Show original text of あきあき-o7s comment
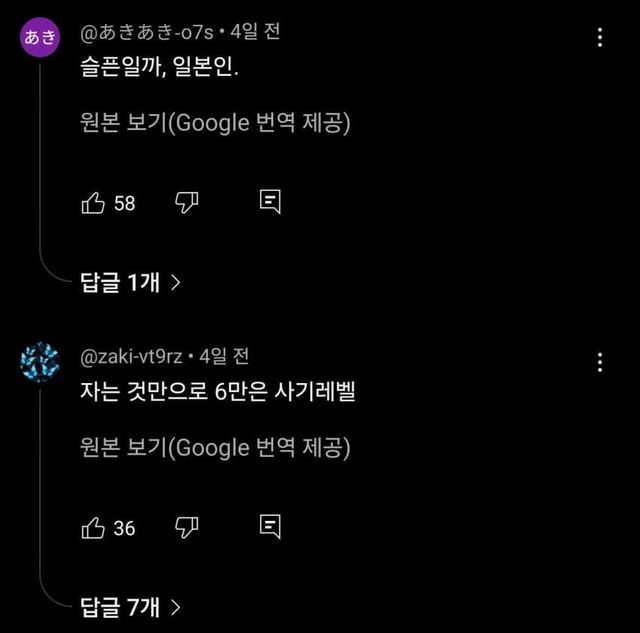This screenshot has height=633, width=640. pos(214,124)
